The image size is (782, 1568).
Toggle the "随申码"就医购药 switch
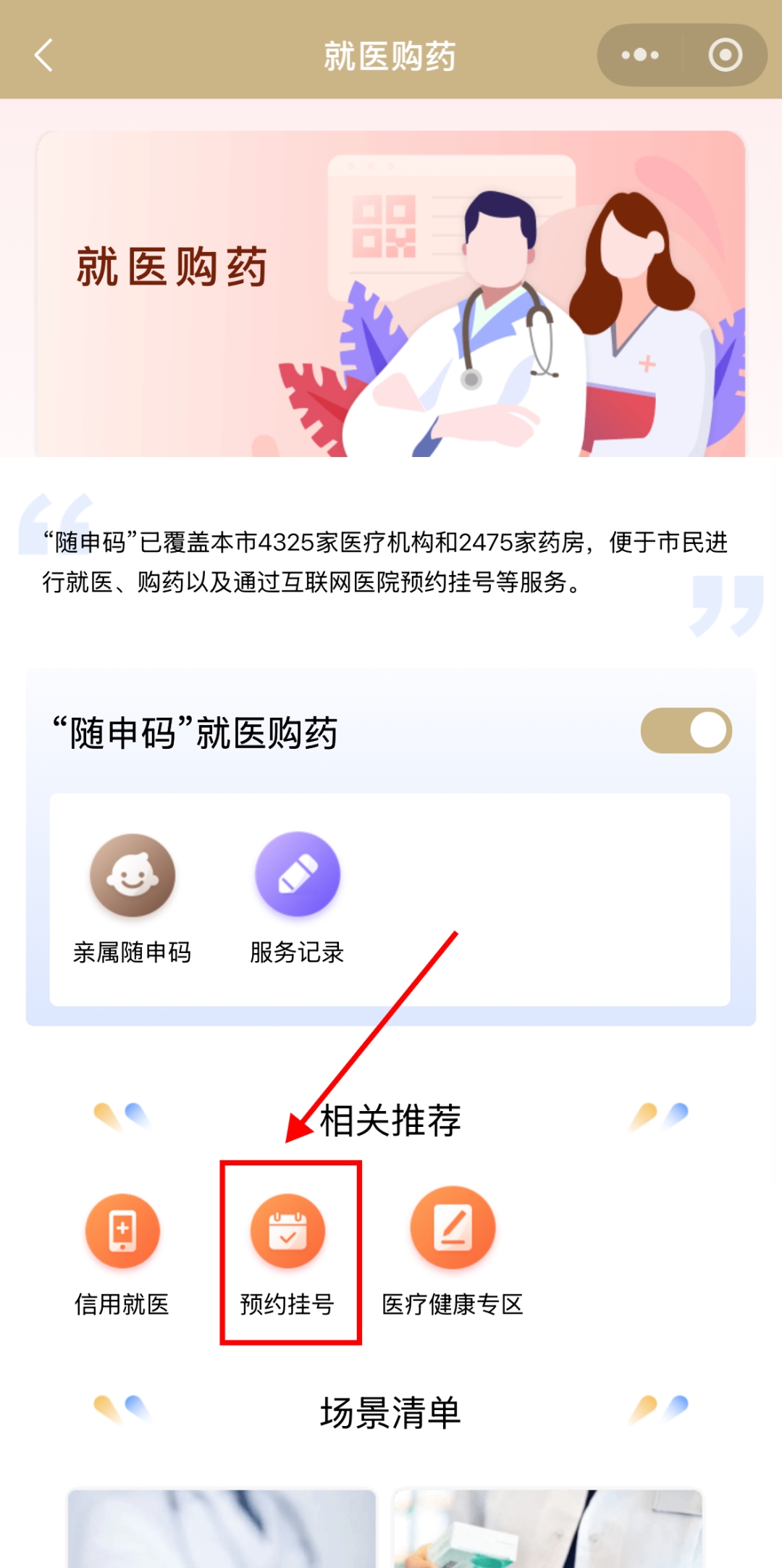click(x=686, y=730)
